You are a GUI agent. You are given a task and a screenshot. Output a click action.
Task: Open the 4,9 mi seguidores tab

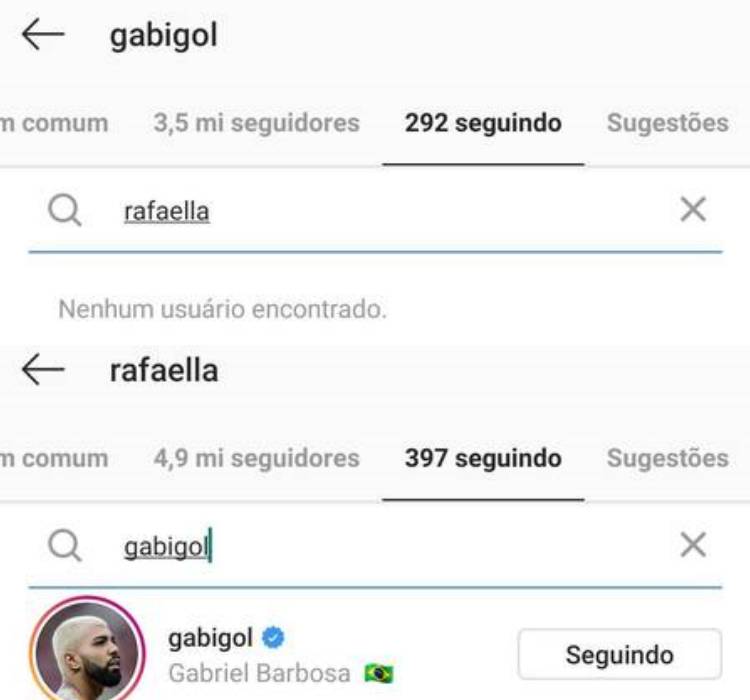click(x=256, y=459)
